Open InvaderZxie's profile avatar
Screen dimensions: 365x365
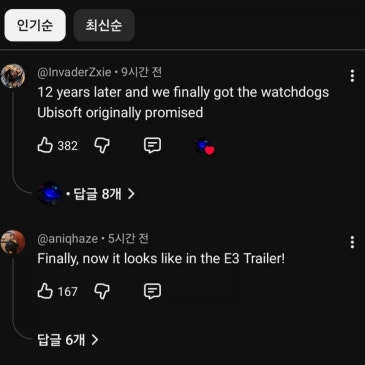13,76
